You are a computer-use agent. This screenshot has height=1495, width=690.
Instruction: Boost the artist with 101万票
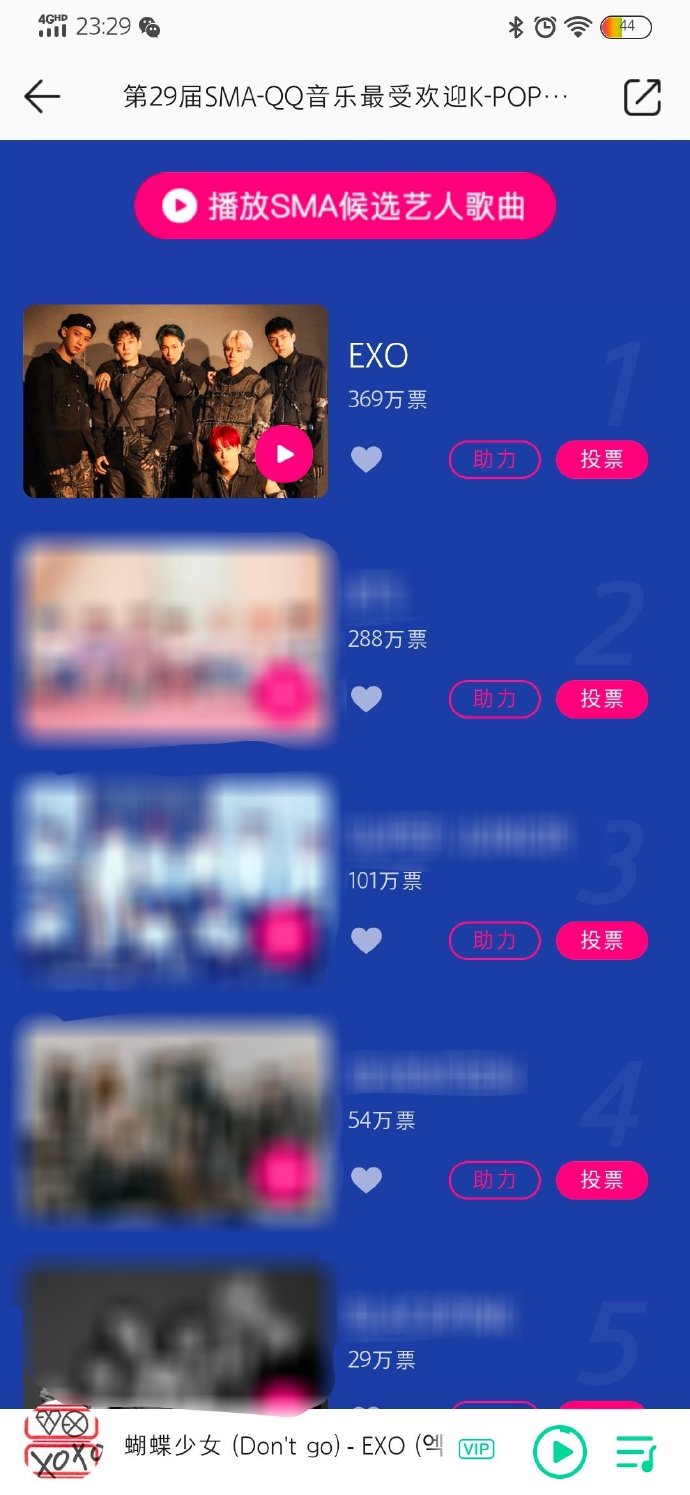[494, 940]
